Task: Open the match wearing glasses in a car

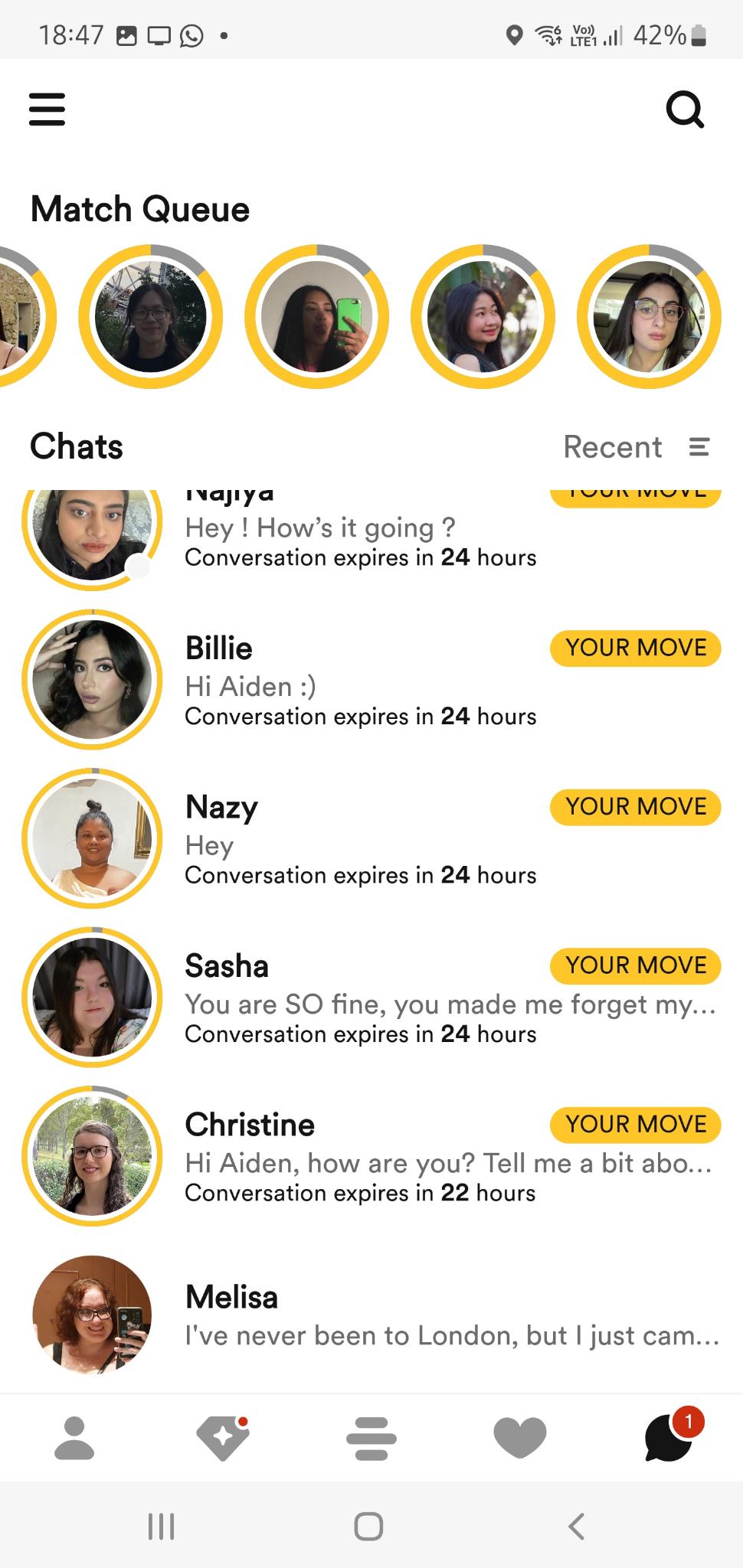Action: click(649, 317)
